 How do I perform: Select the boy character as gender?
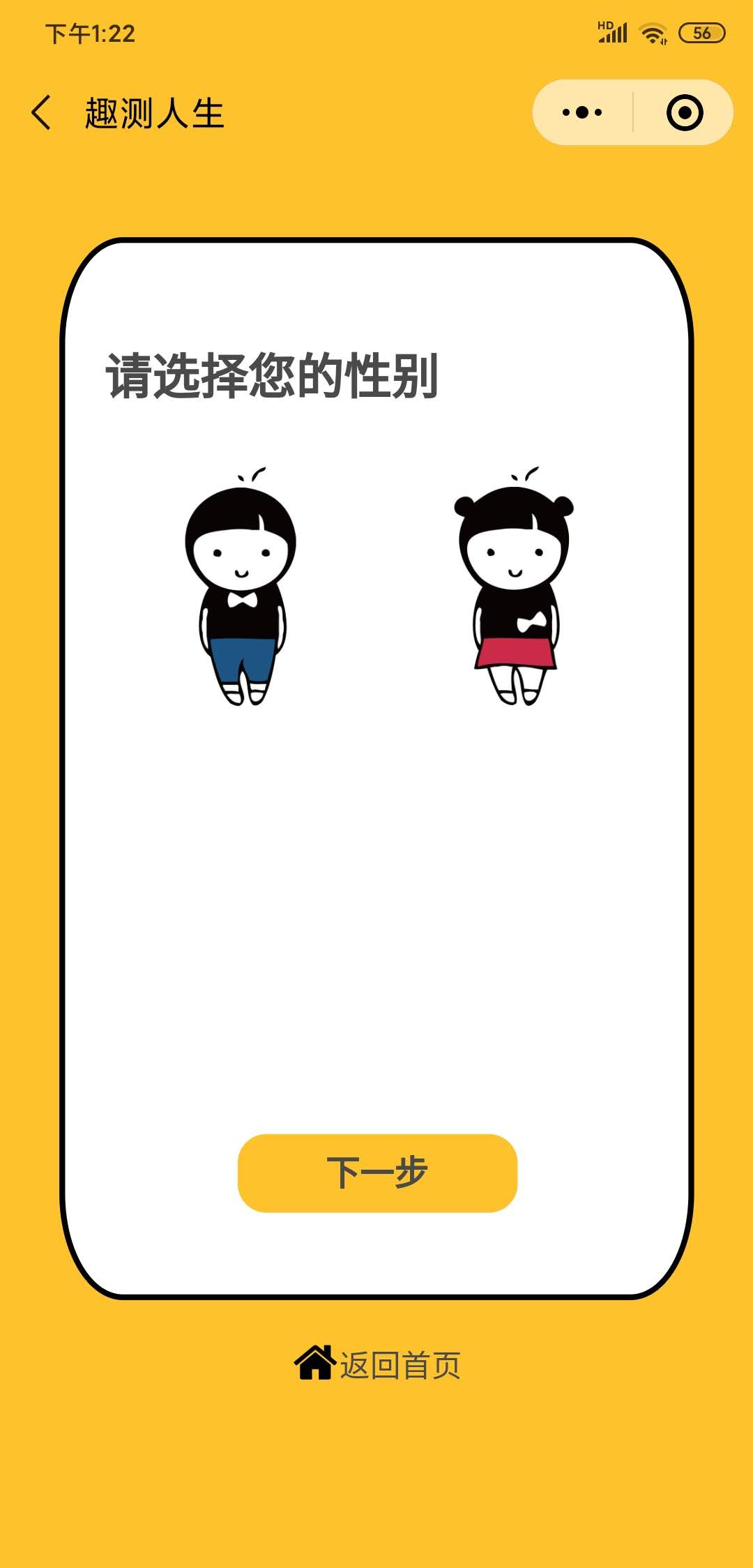pyautogui.click(x=241, y=587)
